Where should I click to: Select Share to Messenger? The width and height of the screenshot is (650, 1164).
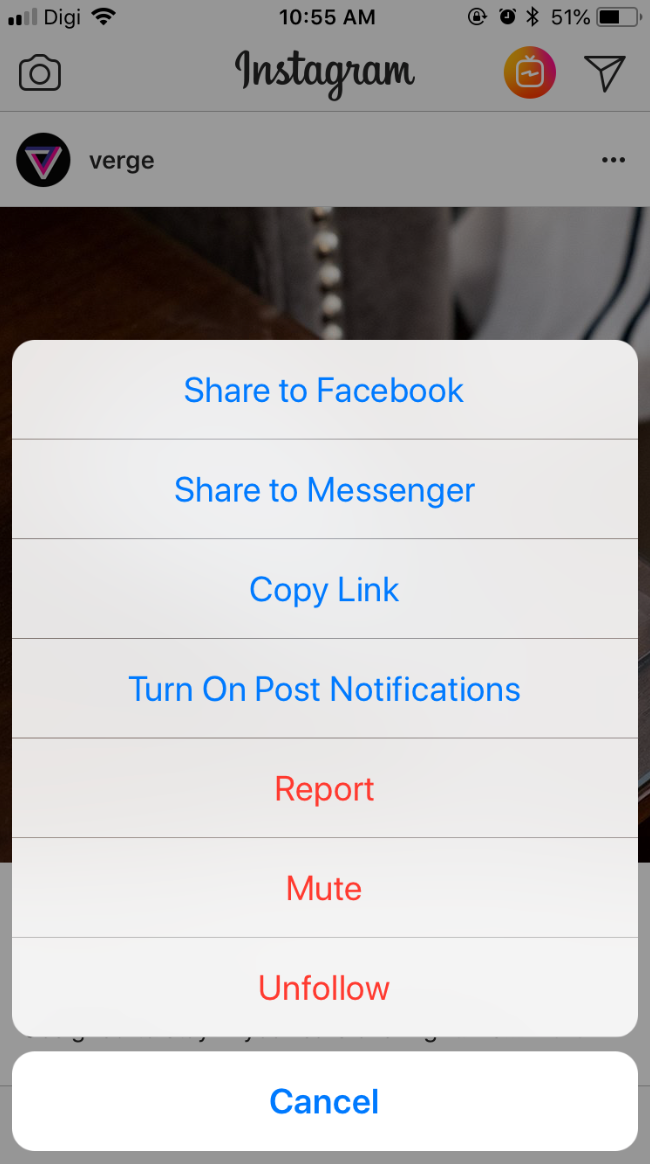pyautogui.click(x=324, y=490)
